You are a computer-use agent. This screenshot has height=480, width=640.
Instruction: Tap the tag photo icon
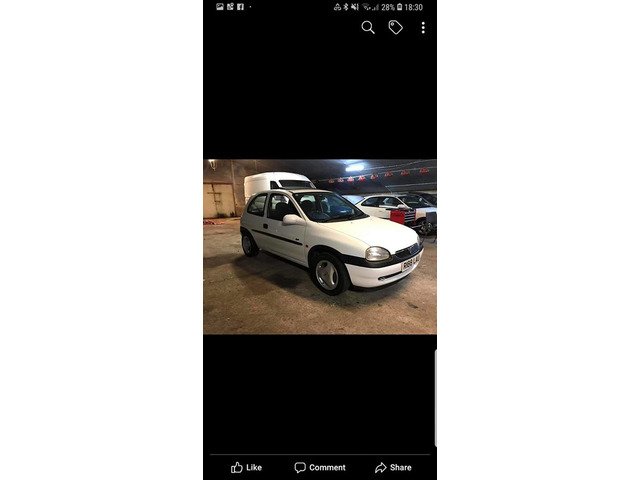pyautogui.click(x=396, y=28)
